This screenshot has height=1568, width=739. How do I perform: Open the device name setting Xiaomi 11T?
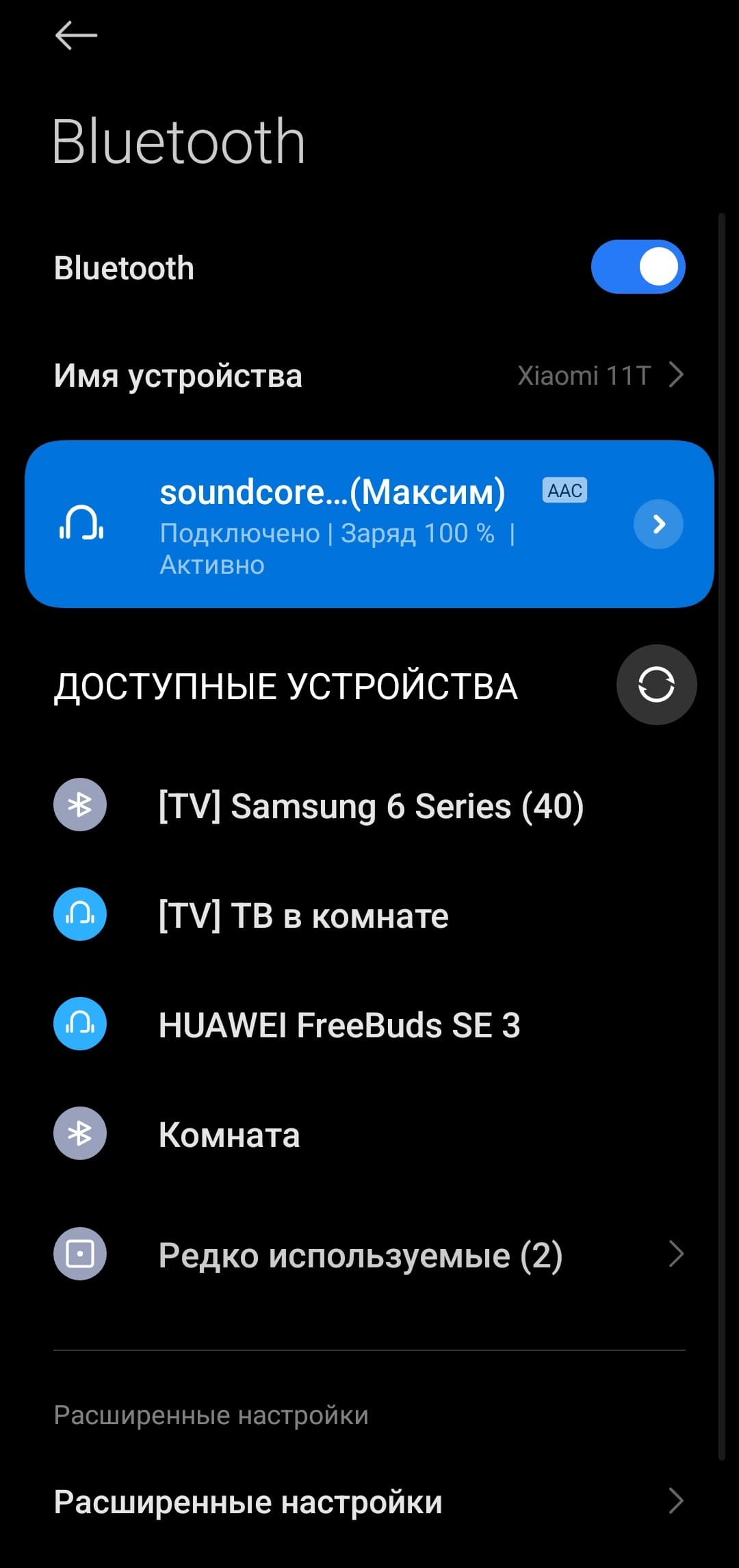pos(369,375)
